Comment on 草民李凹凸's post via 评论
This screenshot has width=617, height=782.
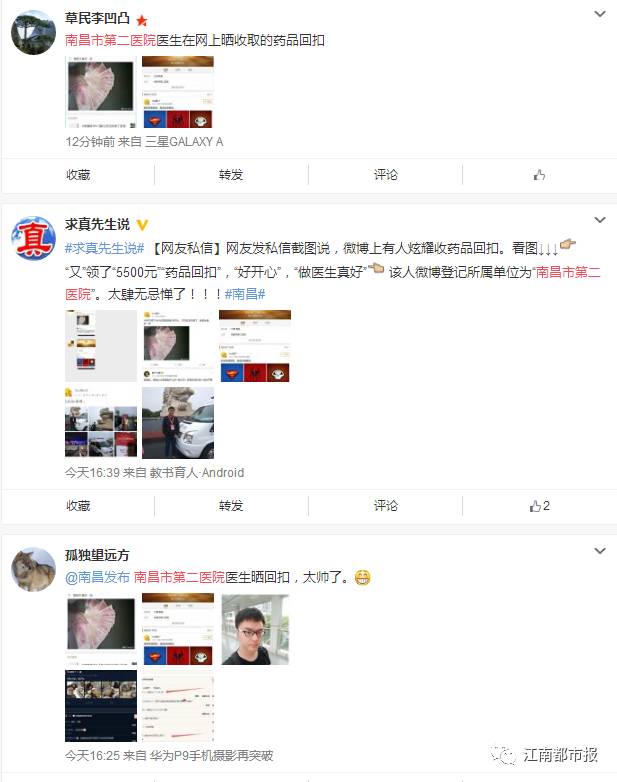(x=386, y=174)
